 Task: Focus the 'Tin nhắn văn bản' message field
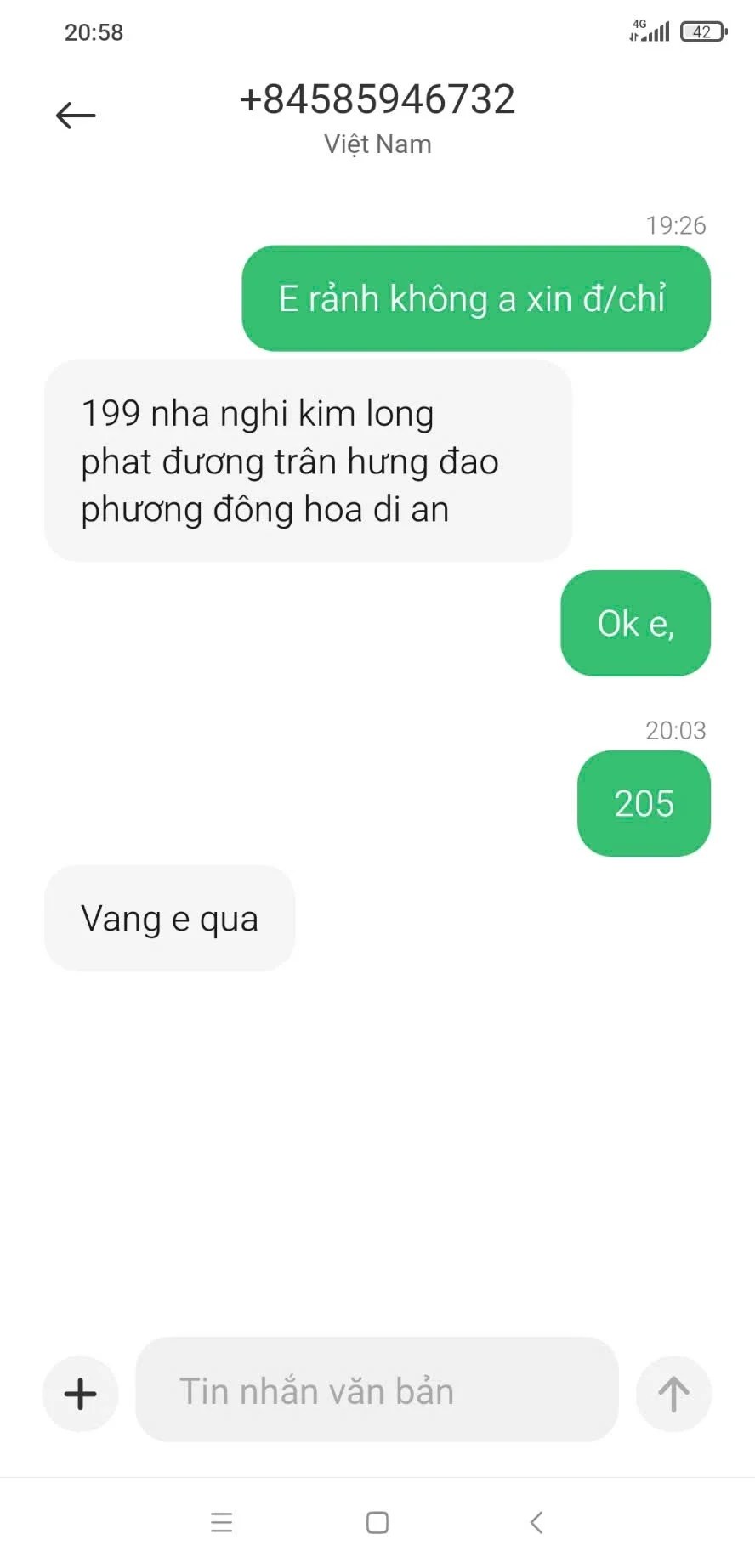click(376, 1390)
